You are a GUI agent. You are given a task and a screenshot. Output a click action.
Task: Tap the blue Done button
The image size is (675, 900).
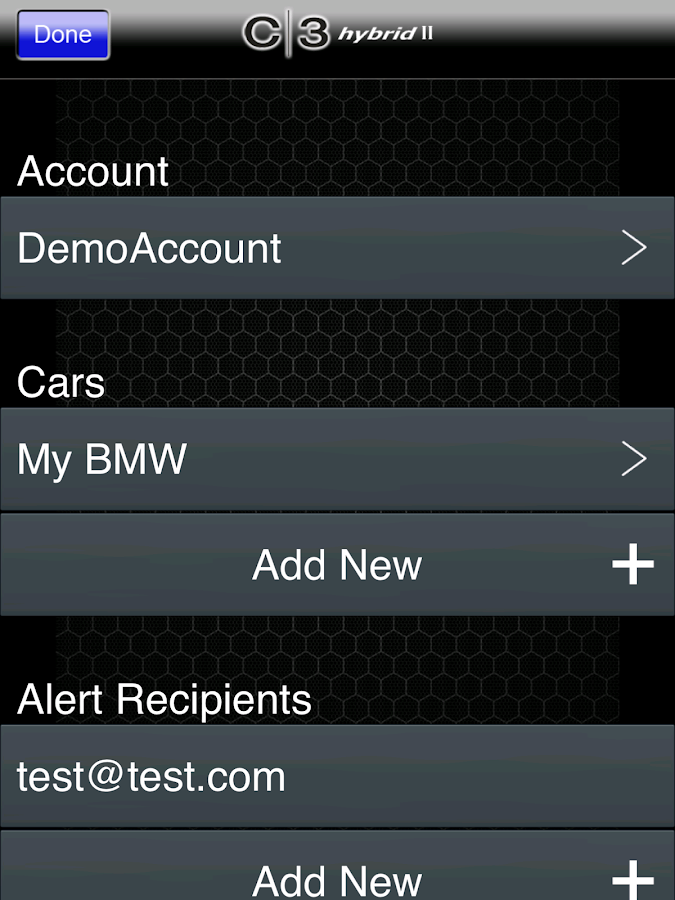tap(63, 35)
